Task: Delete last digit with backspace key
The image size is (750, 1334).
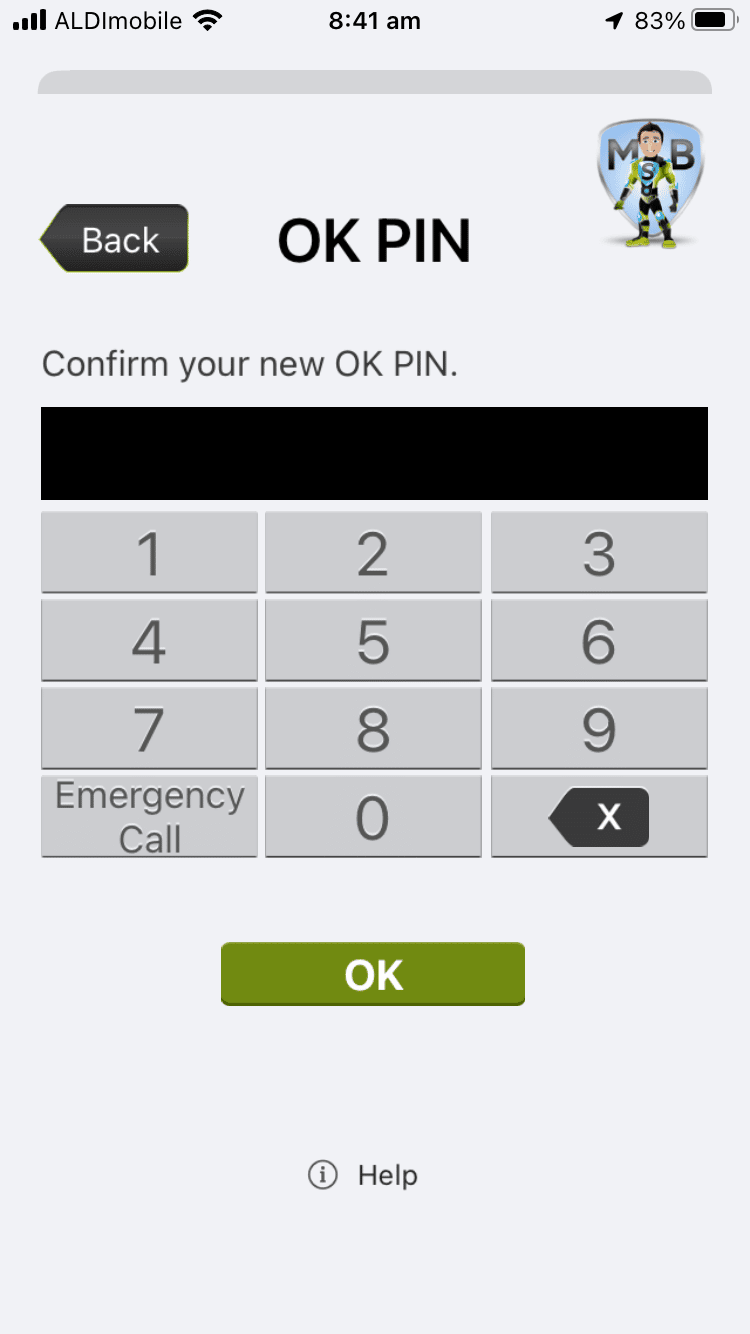Action: (x=599, y=817)
